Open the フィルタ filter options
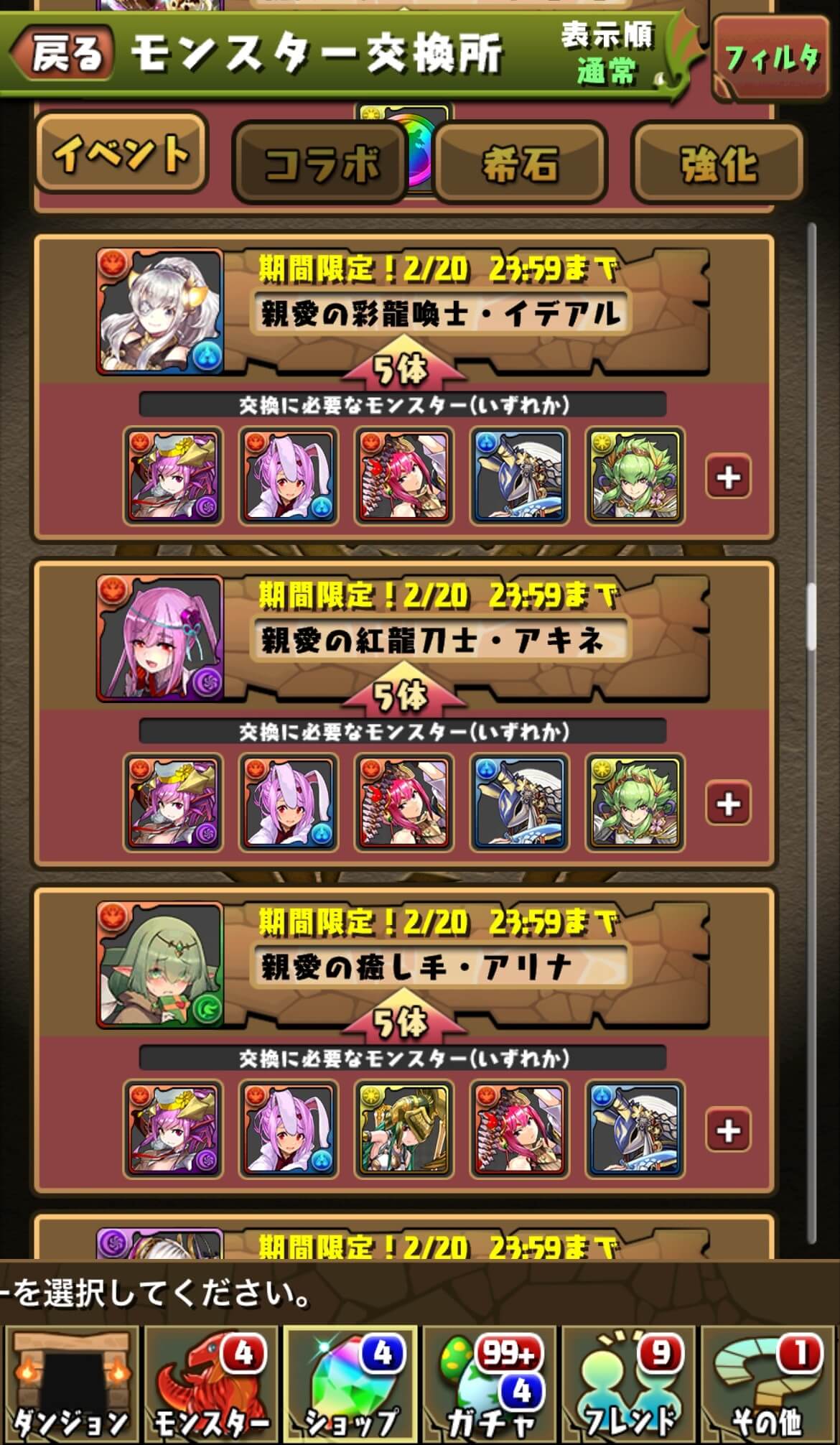The image size is (840, 1445). pos(772,57)
